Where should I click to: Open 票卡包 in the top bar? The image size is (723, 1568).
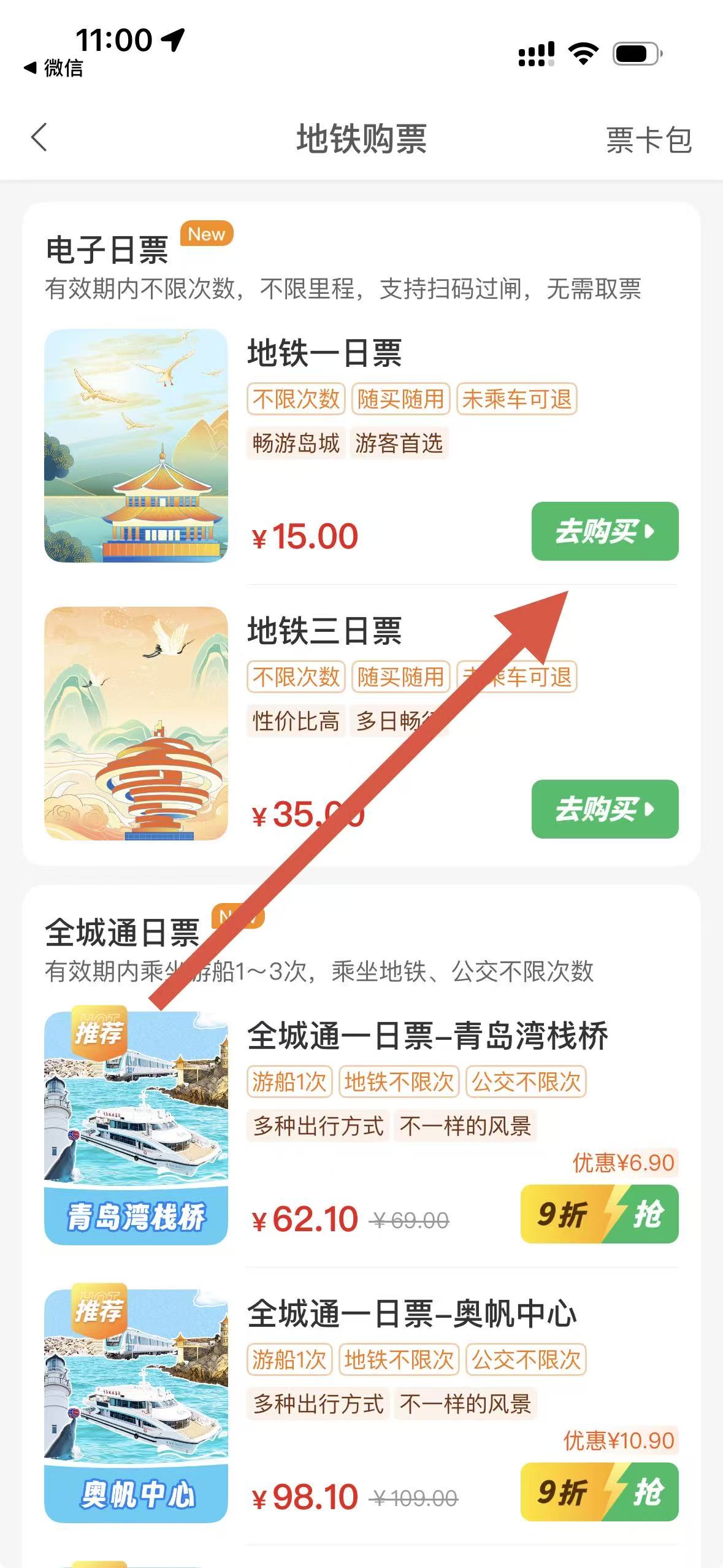click(648, 140)
